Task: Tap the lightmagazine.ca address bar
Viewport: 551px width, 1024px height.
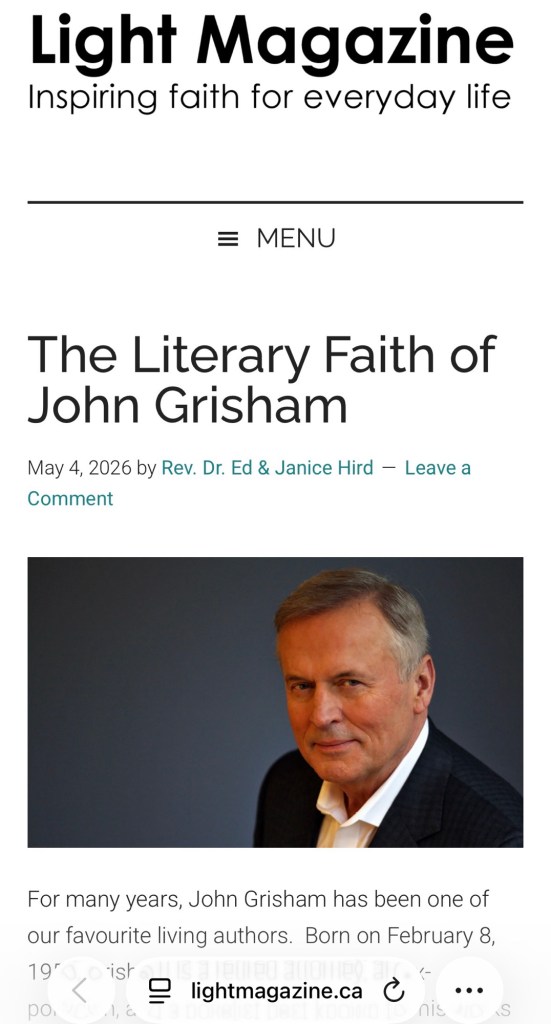Action: click(x=276, y=991)
